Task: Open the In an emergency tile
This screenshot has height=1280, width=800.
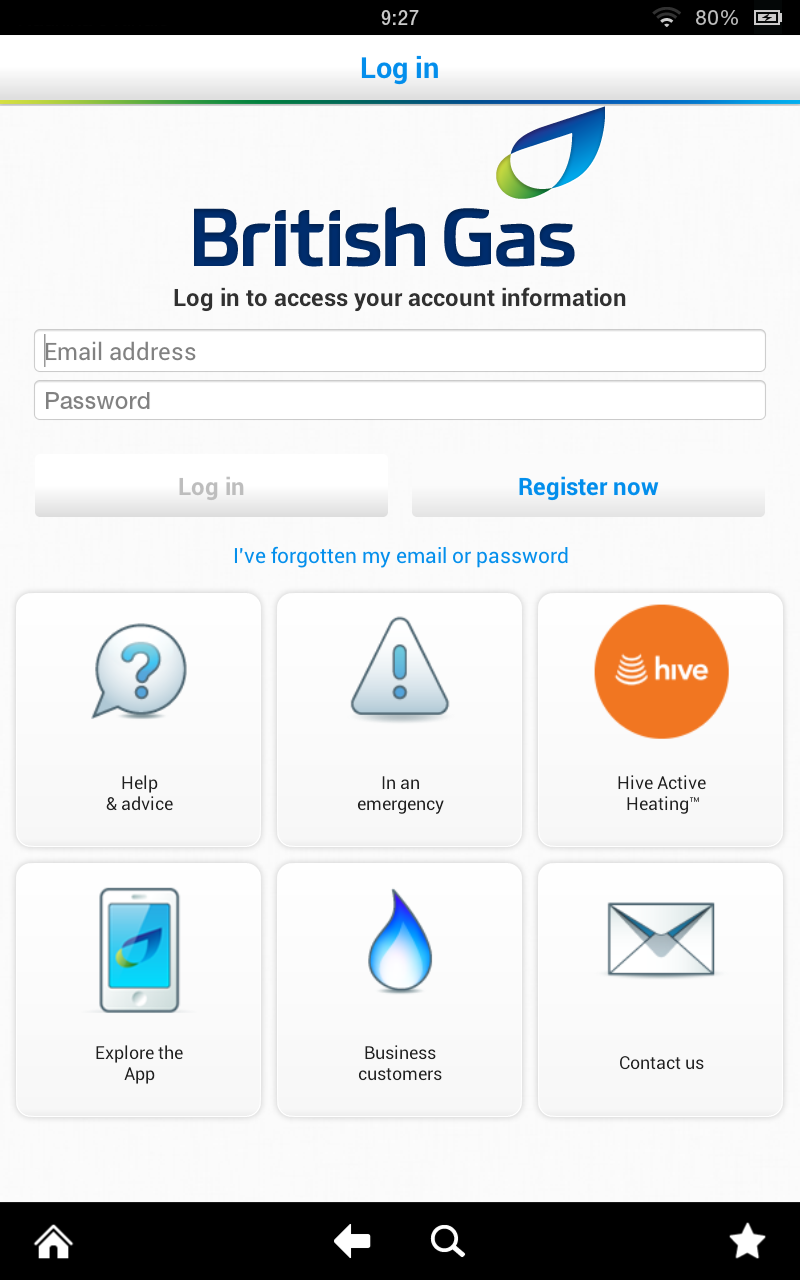Action: click(x=400, y=720)
